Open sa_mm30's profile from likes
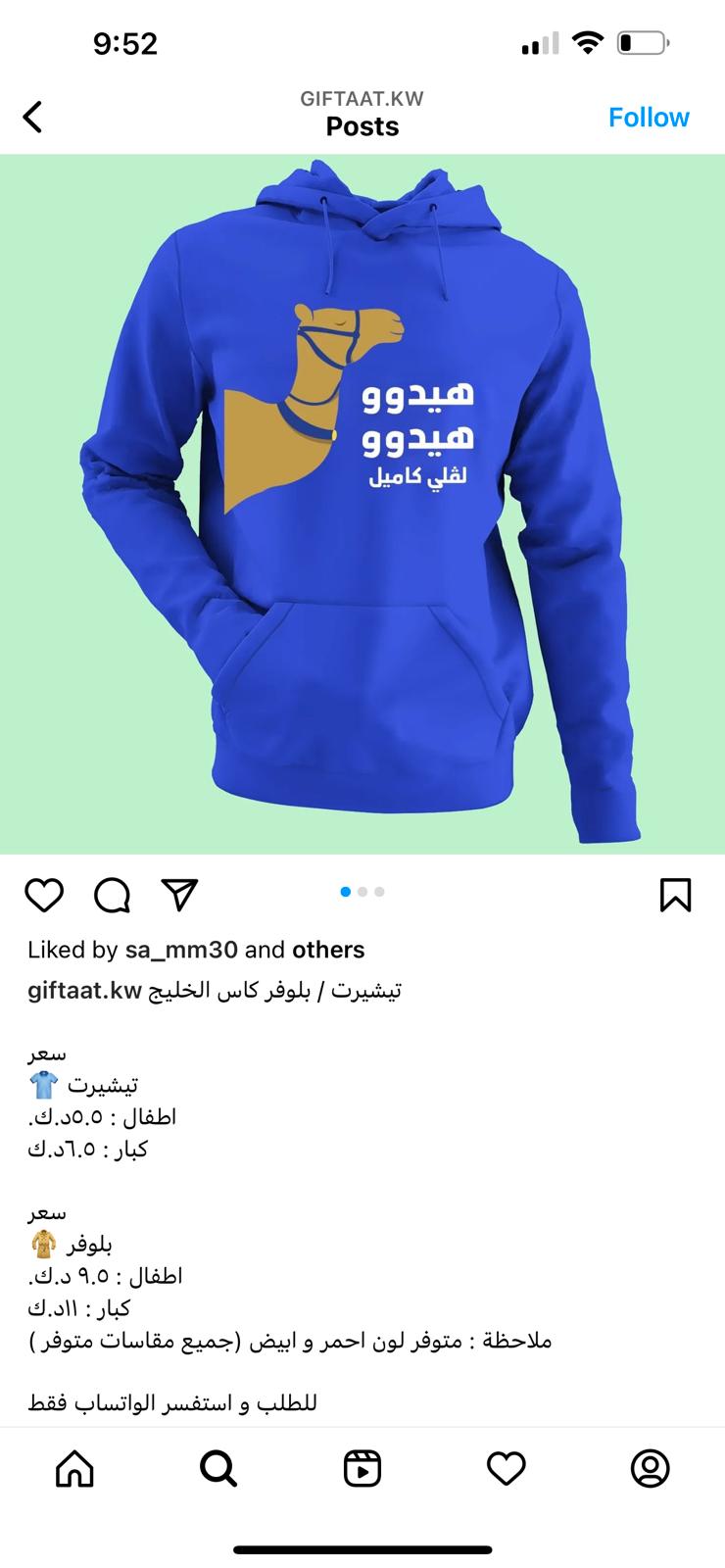 coord(181,950)
